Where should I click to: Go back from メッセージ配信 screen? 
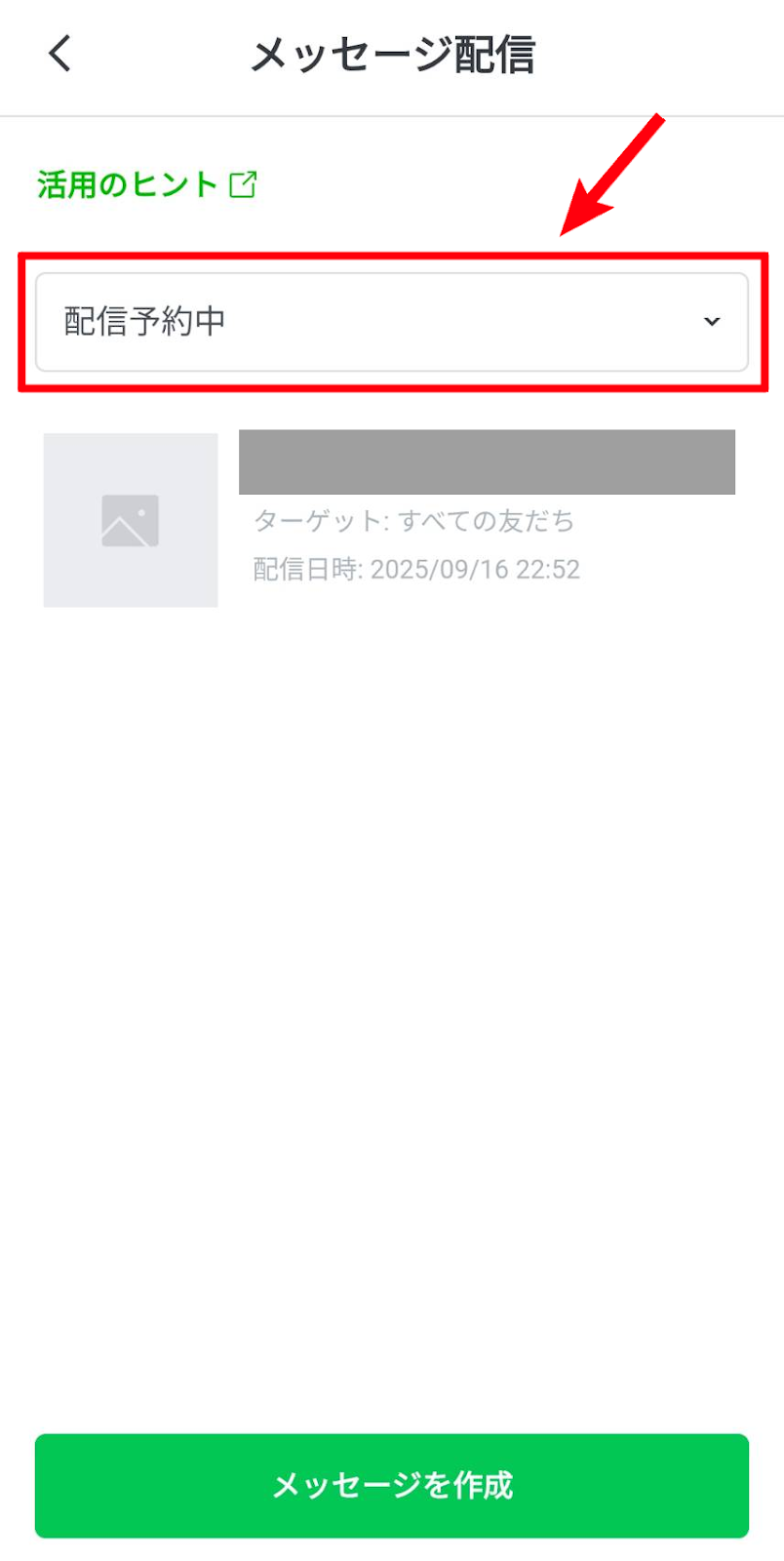pos(60,54)
